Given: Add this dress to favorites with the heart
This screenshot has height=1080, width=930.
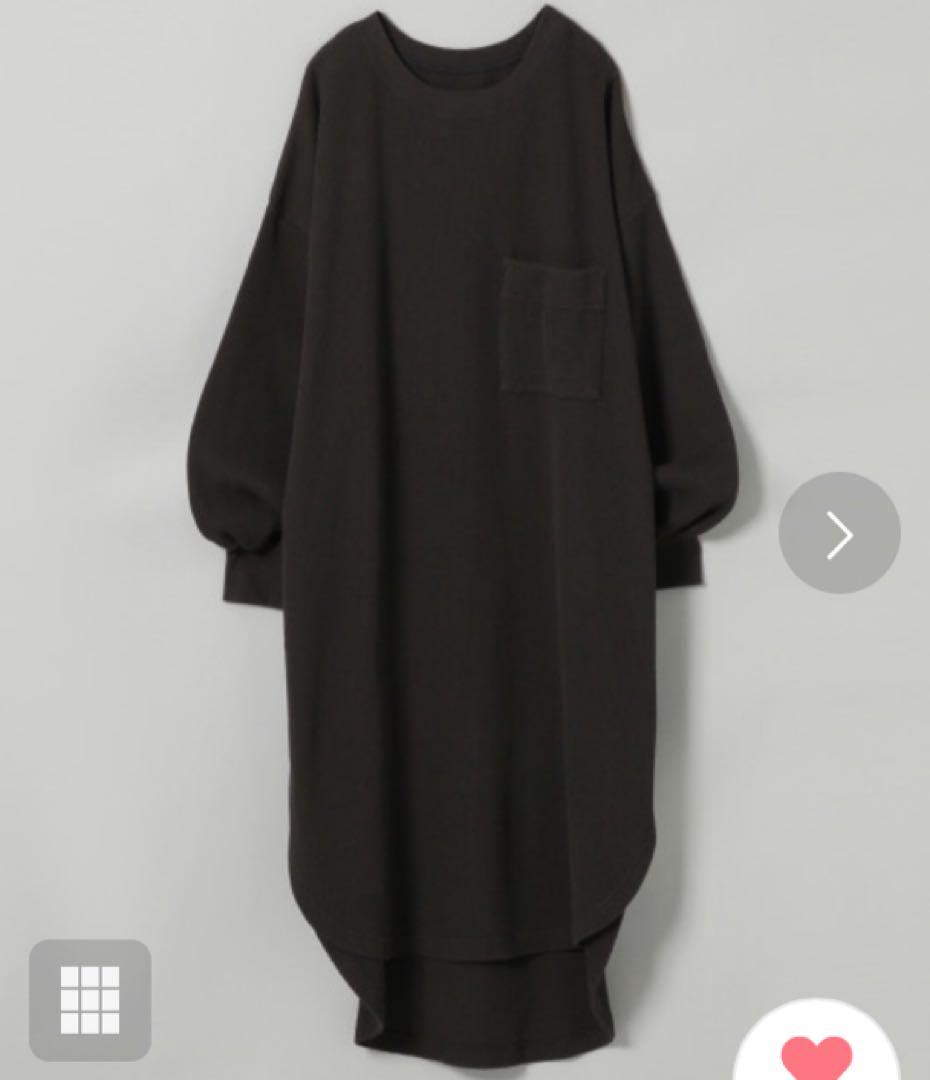Looking at the screenshot, I should pos(818,1051).
